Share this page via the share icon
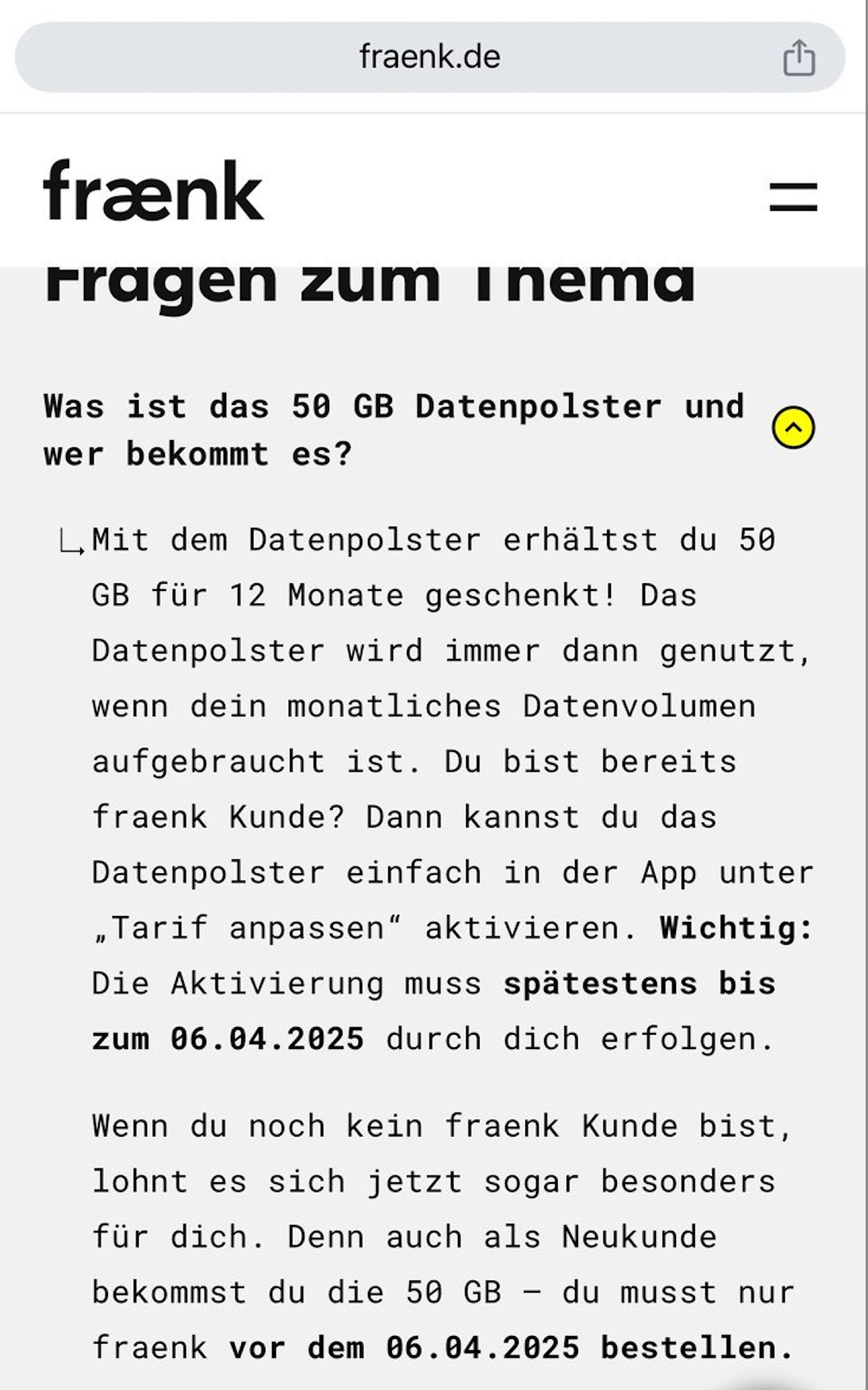The width and height of the screenshot is (868, 1390). click(798, 58)
